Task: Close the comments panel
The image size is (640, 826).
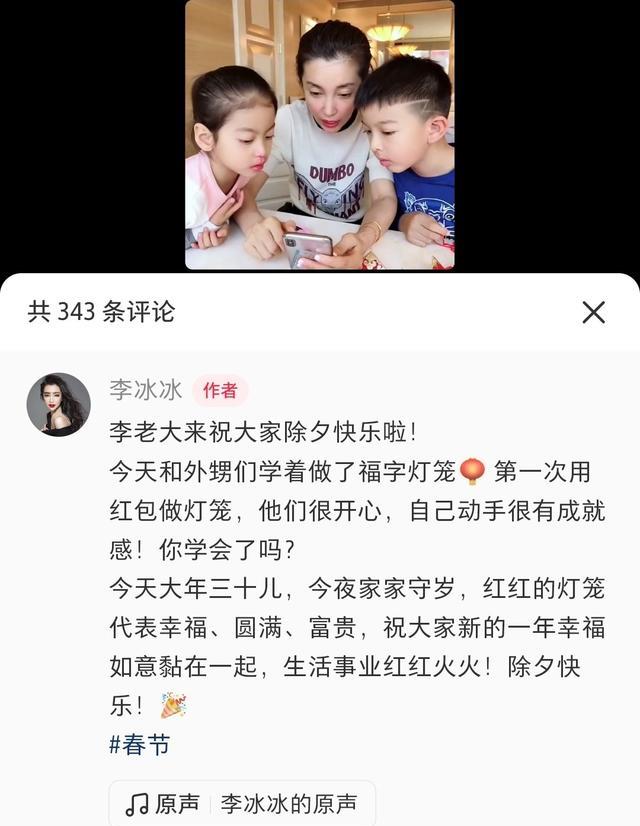Action: (x=593, y=313)
